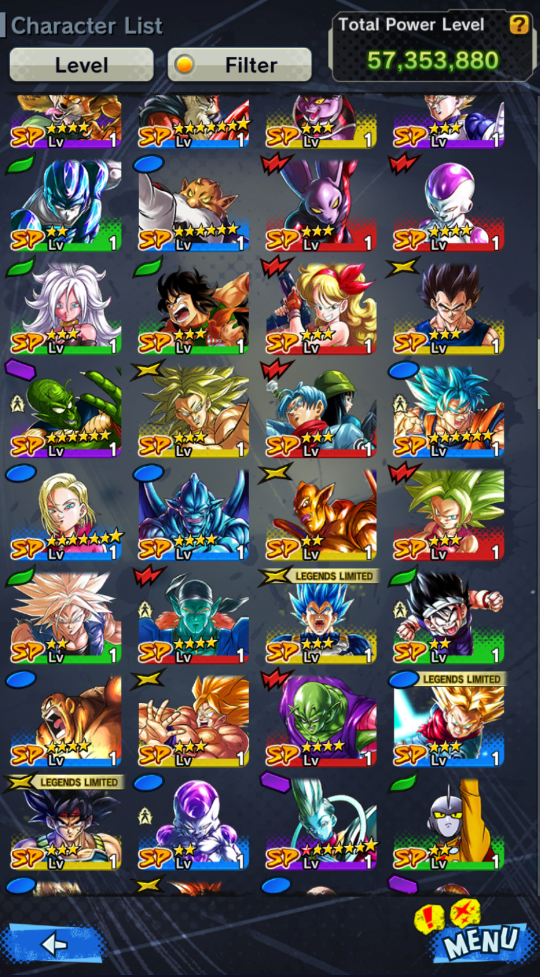Tap the yellow question mark help icon

[518, 25]
